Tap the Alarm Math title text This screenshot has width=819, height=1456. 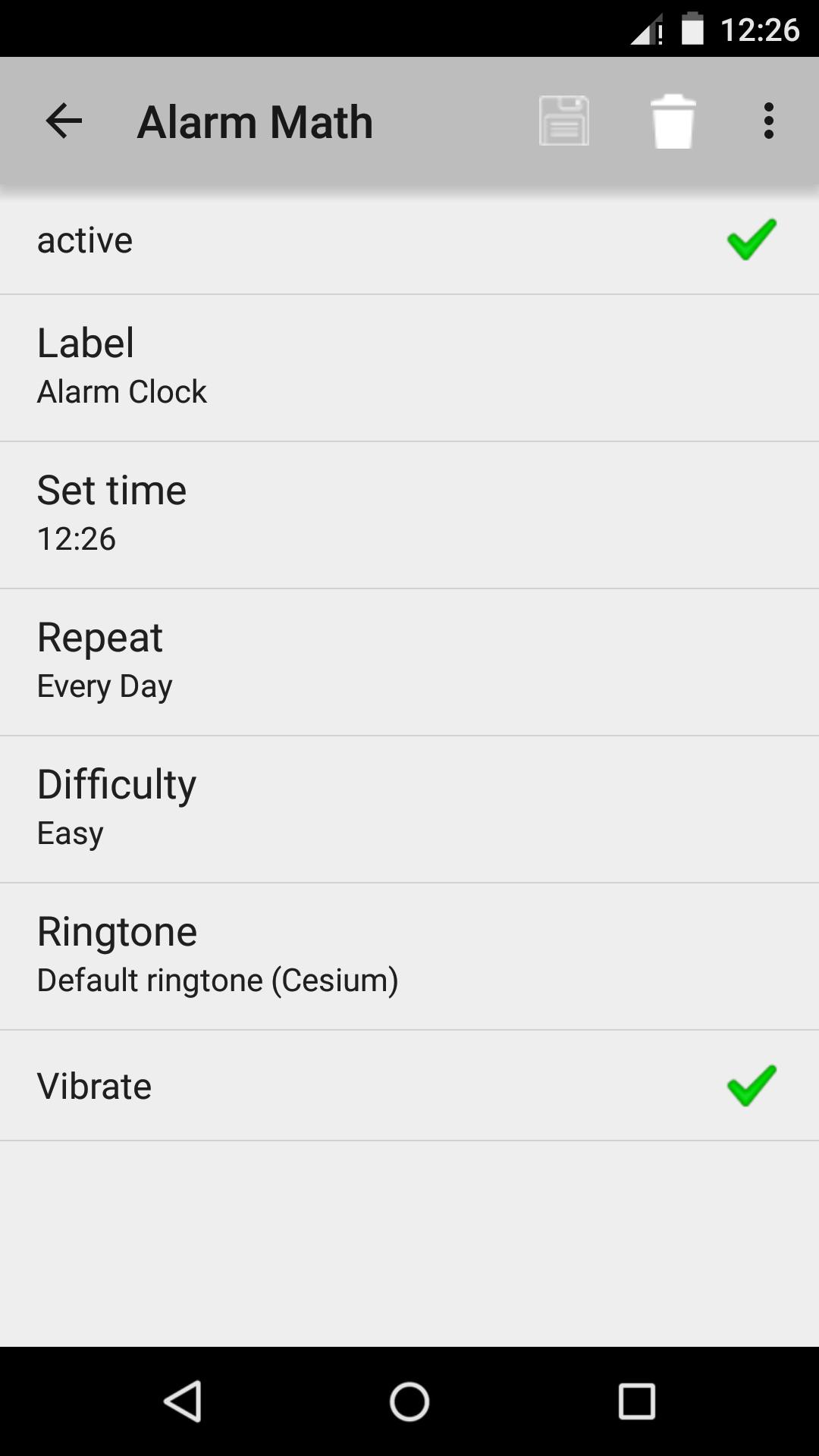(253, 121)
